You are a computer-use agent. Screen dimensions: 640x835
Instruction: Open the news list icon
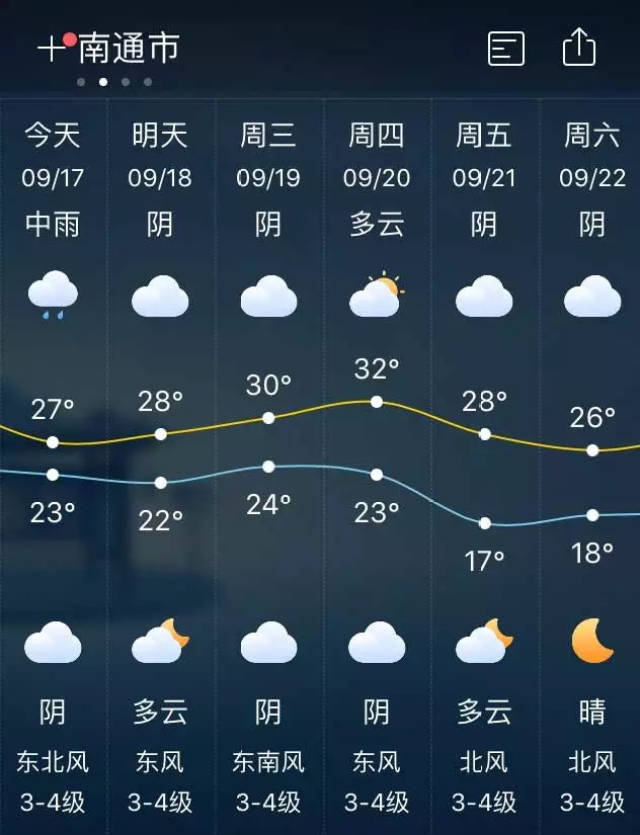coord(506,48)
